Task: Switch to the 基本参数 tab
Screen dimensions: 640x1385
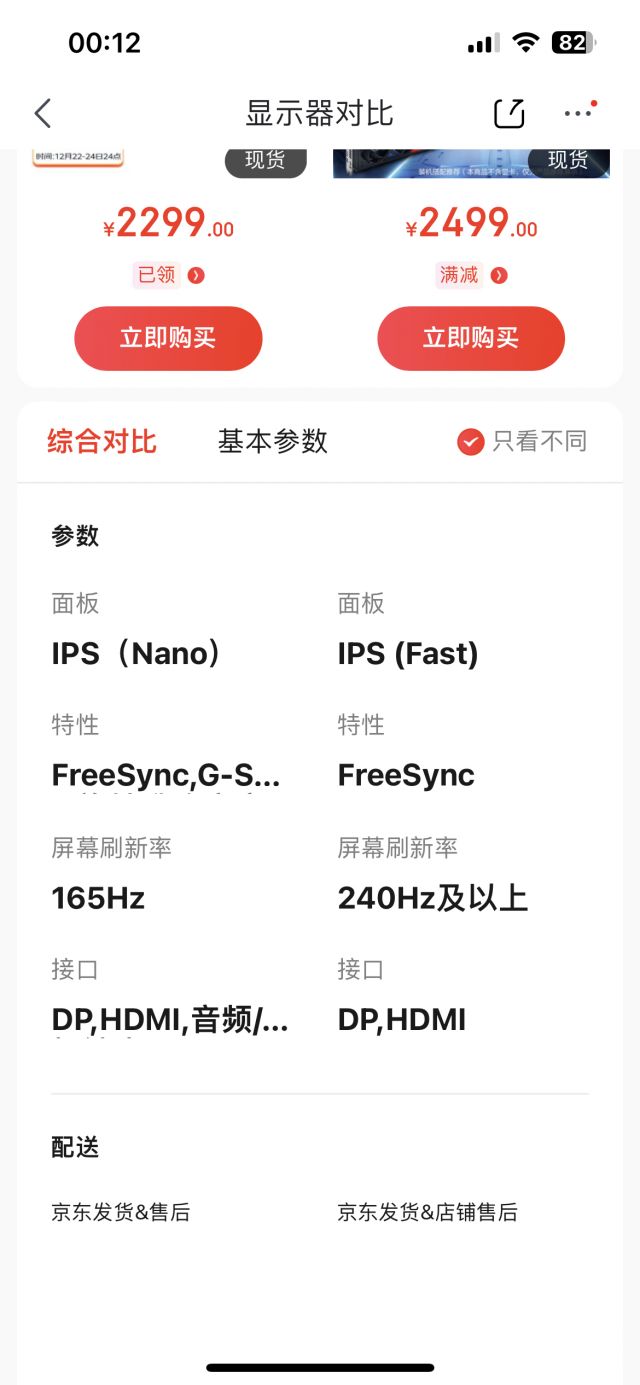Action: click(x=273, y=441)
